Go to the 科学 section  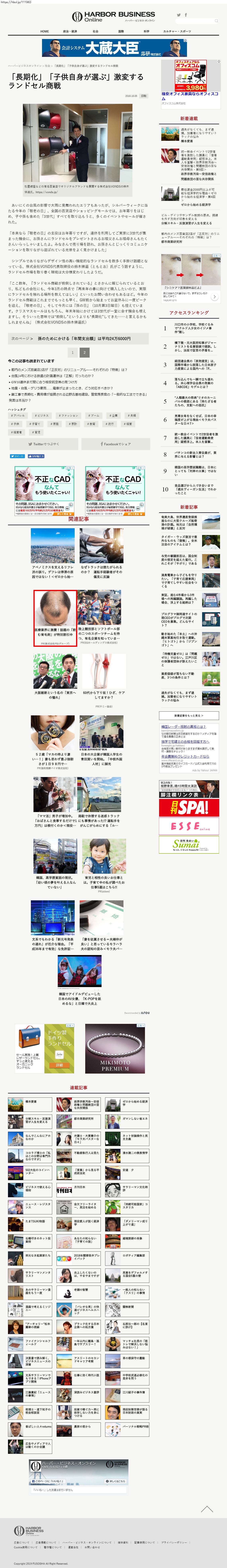pyautogui.click(x=146, y=31)
